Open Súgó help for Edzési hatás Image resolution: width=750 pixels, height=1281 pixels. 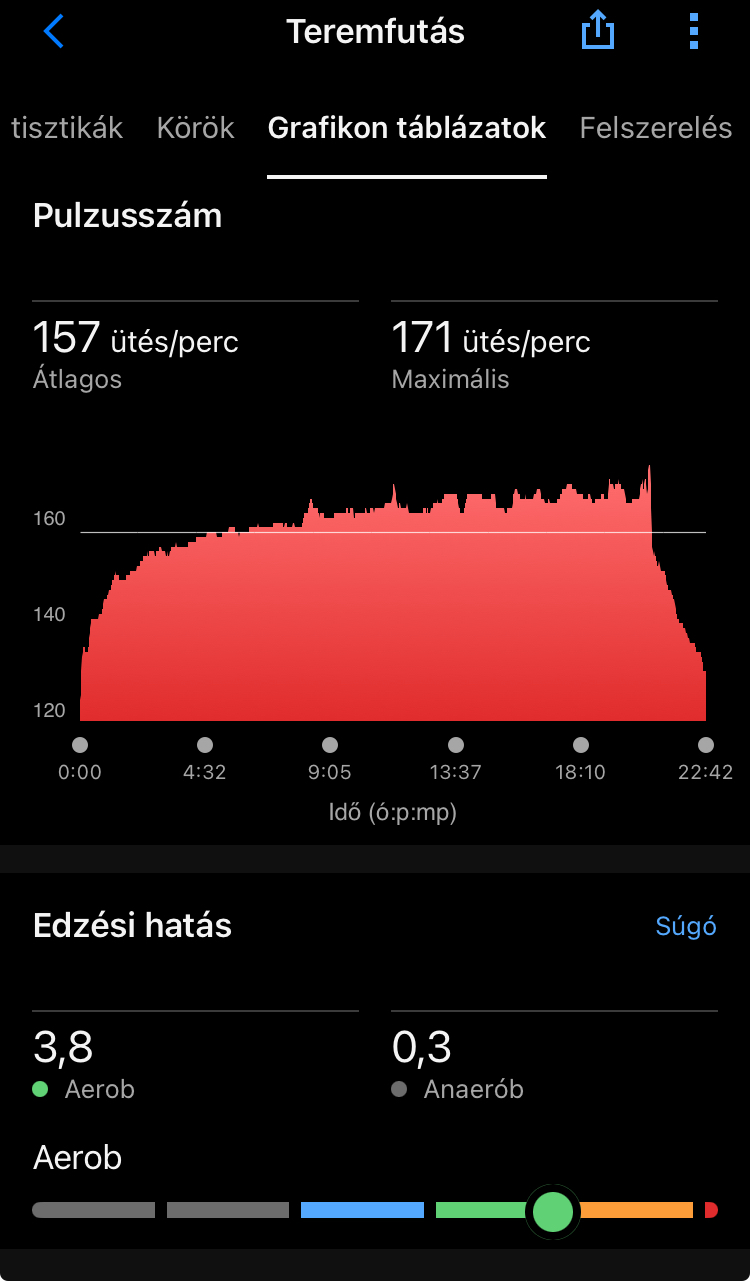coord(686,926)
